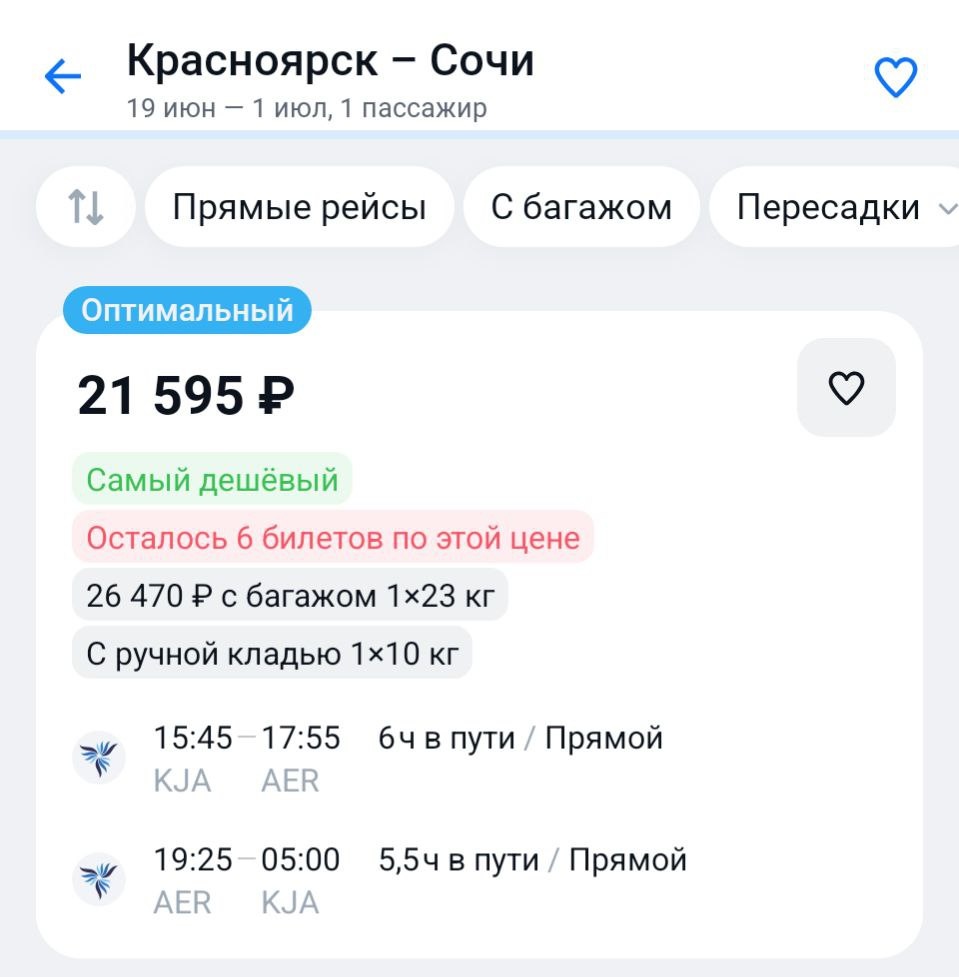Open the sort options button
Screen dimensions: 959x977
85,207
